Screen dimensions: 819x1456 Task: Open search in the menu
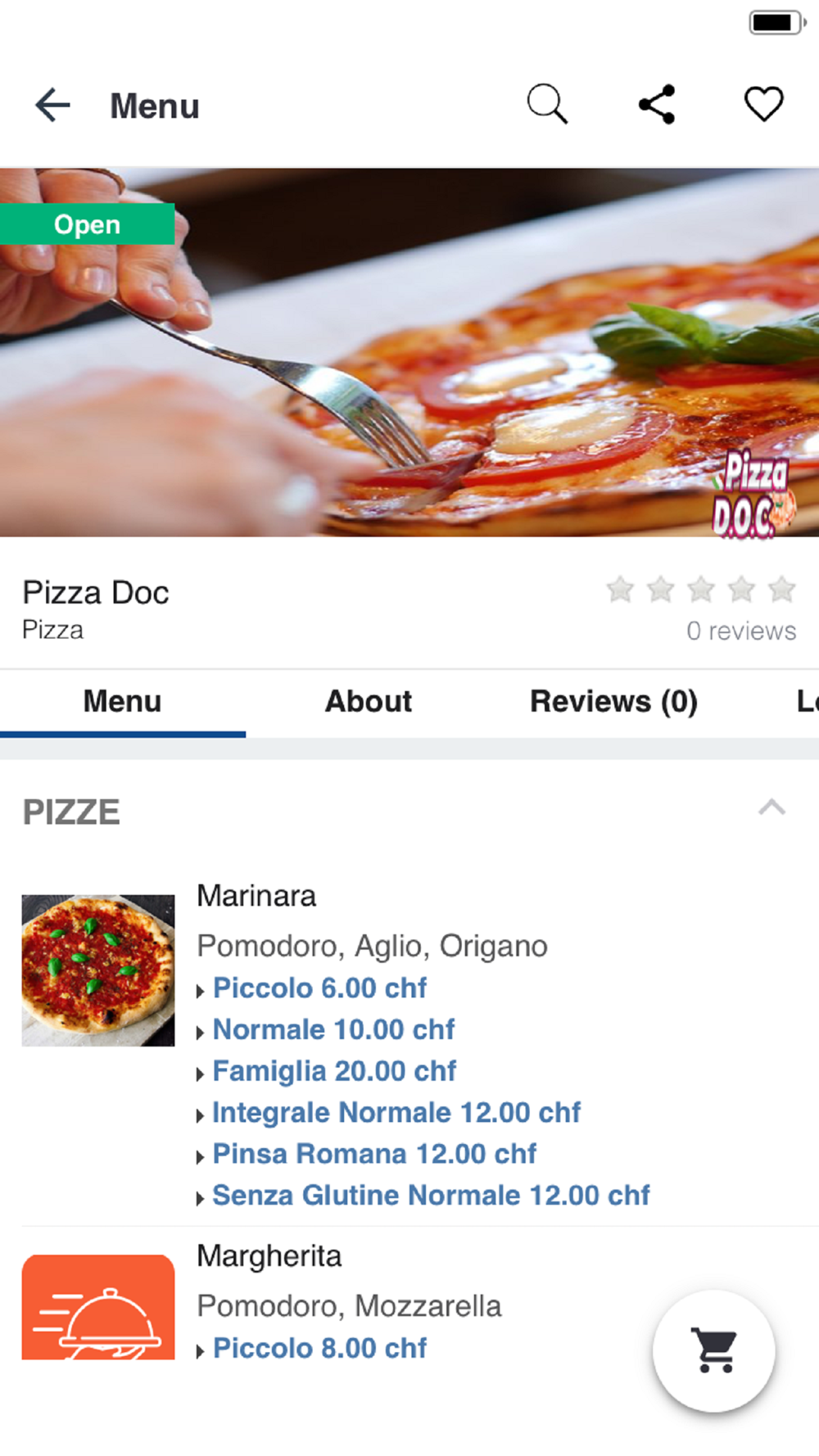[547, 104]
